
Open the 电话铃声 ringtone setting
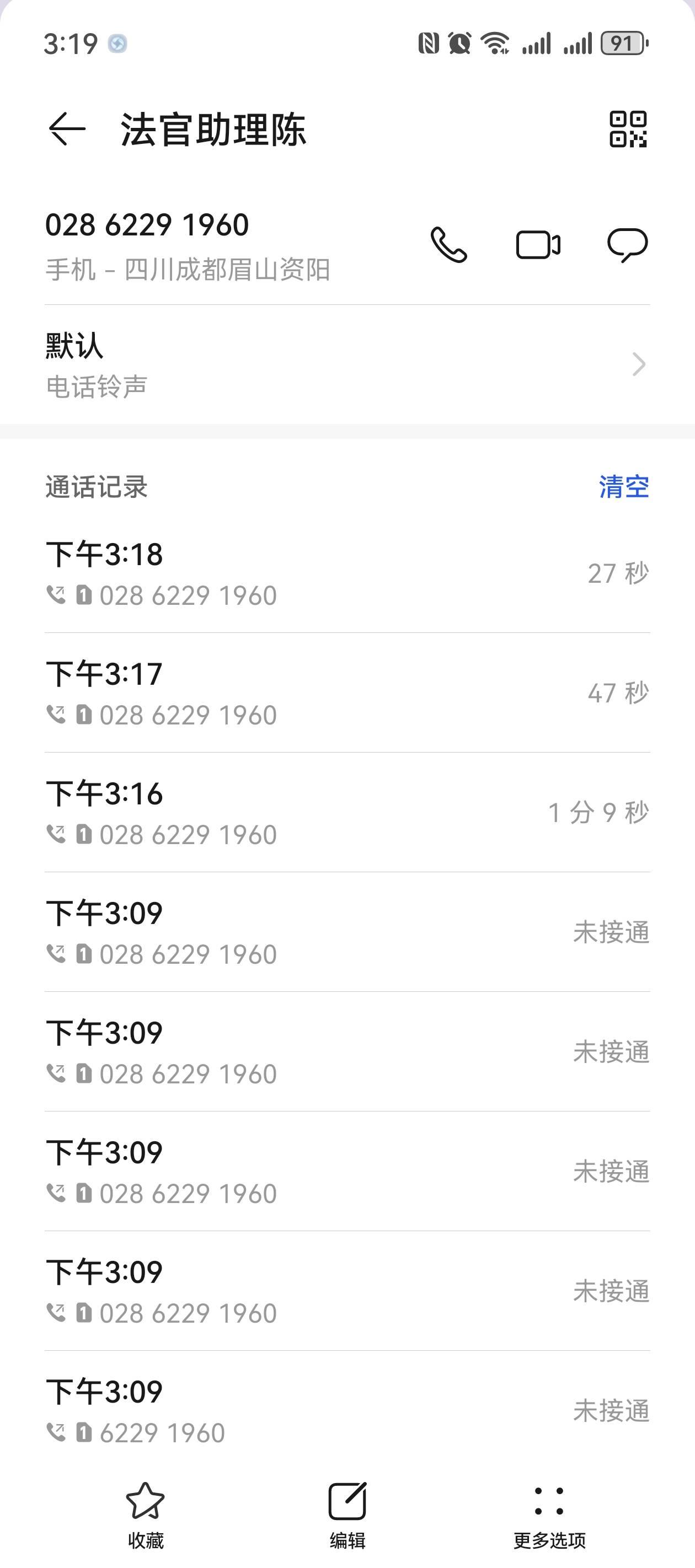347,364
